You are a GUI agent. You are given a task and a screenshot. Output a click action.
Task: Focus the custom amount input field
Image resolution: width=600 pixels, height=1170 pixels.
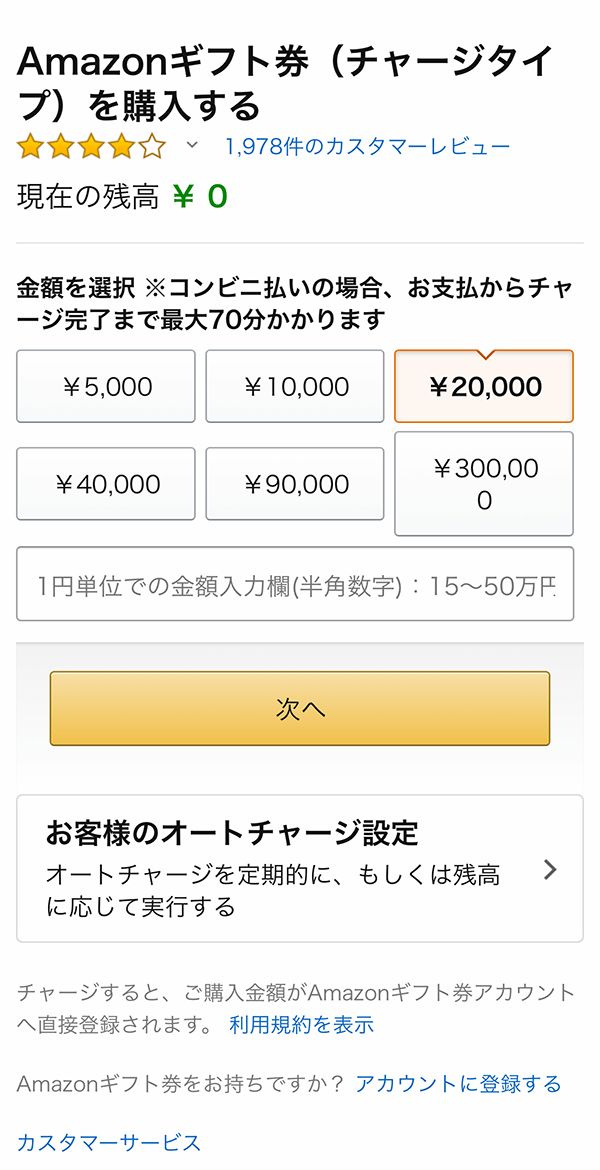(295, 584)
